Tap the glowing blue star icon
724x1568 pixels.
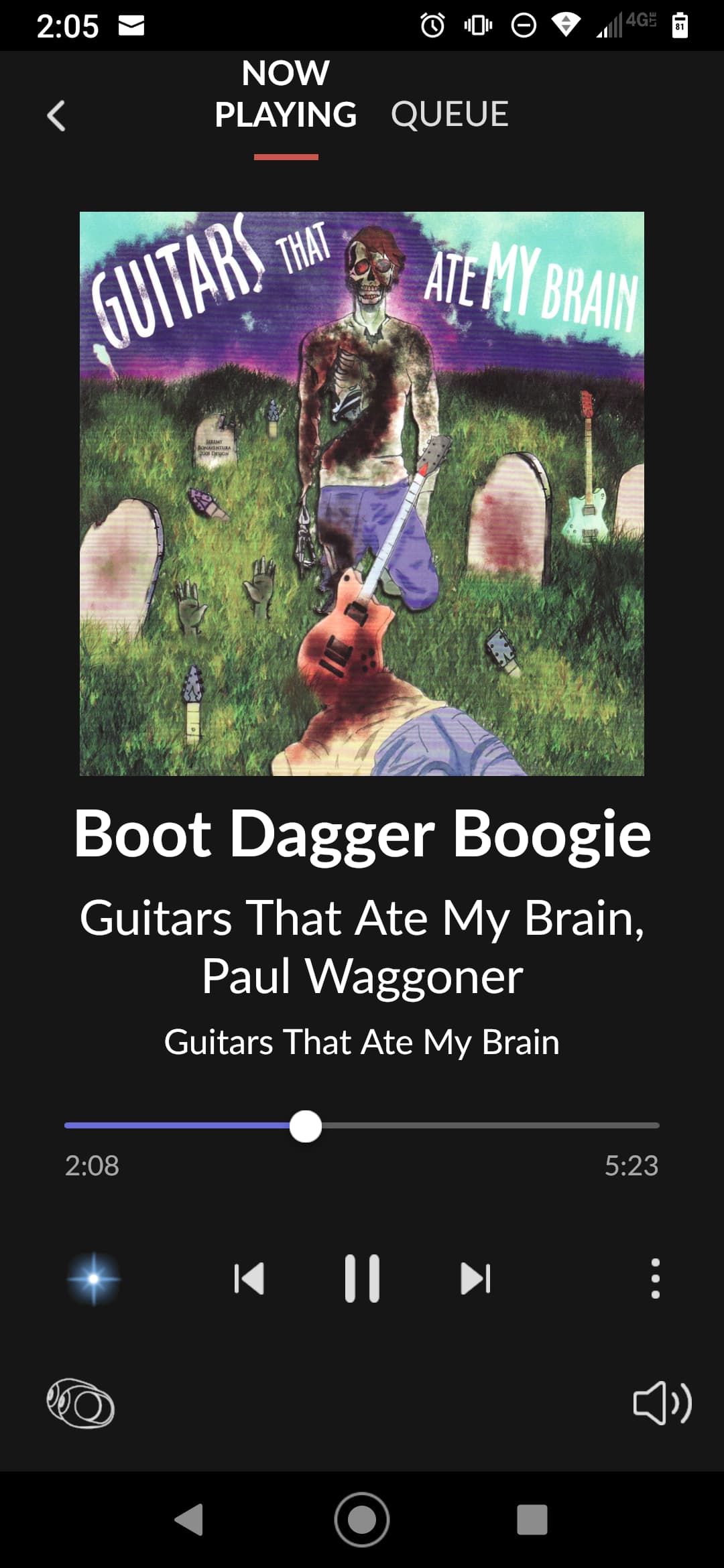click(94, 1279)
